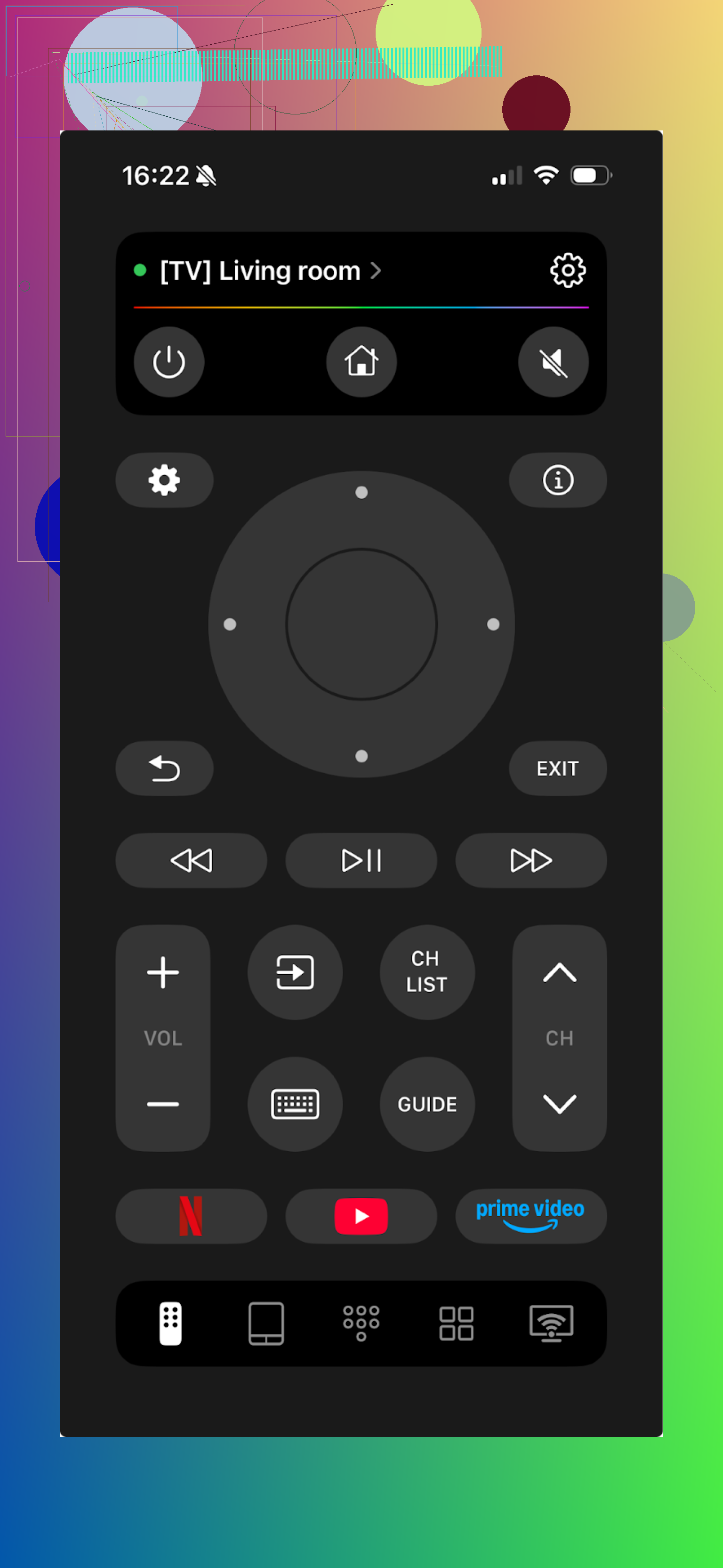The image size is (723, 1568).
Task: Rewind the playback
Action: coord(191,860)
